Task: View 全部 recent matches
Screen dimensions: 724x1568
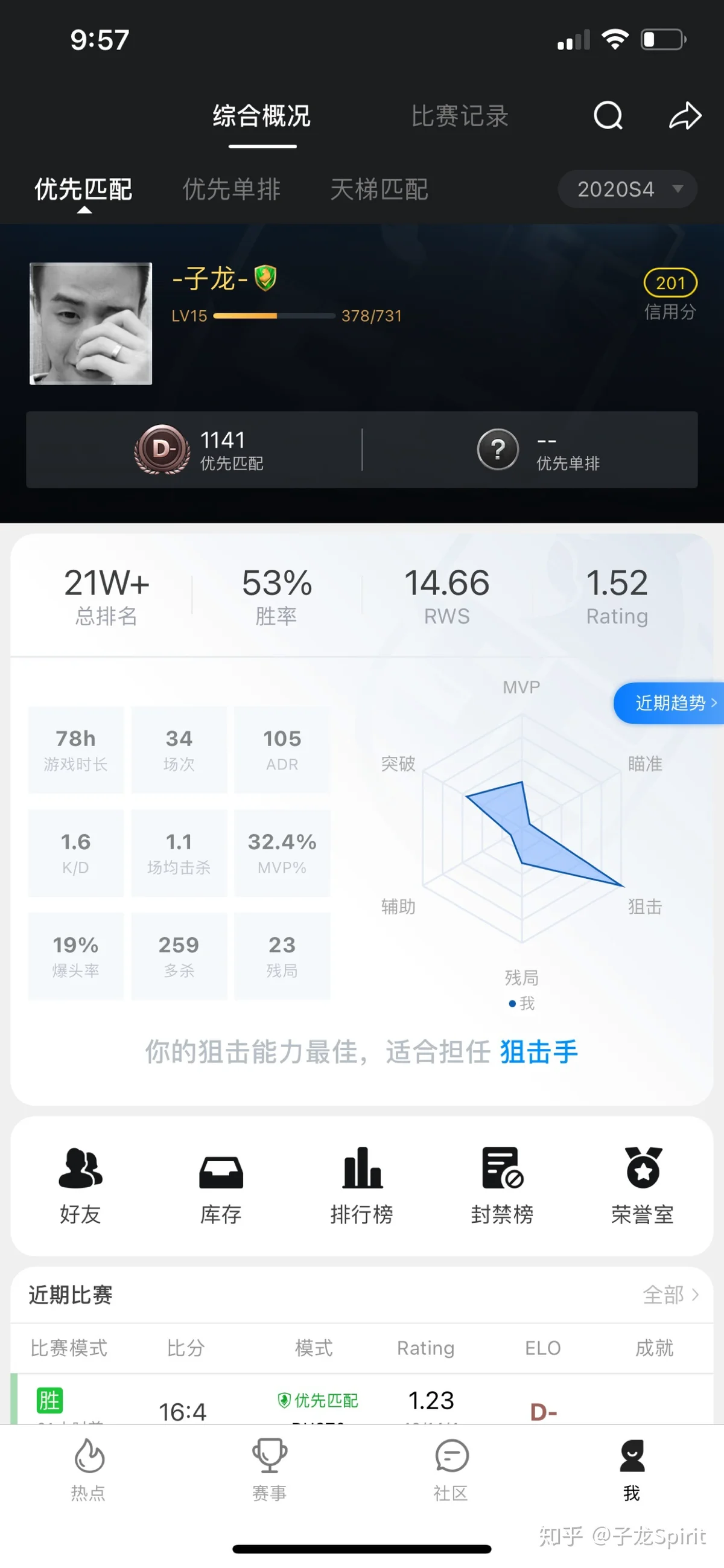Action: coord(670,1295)
